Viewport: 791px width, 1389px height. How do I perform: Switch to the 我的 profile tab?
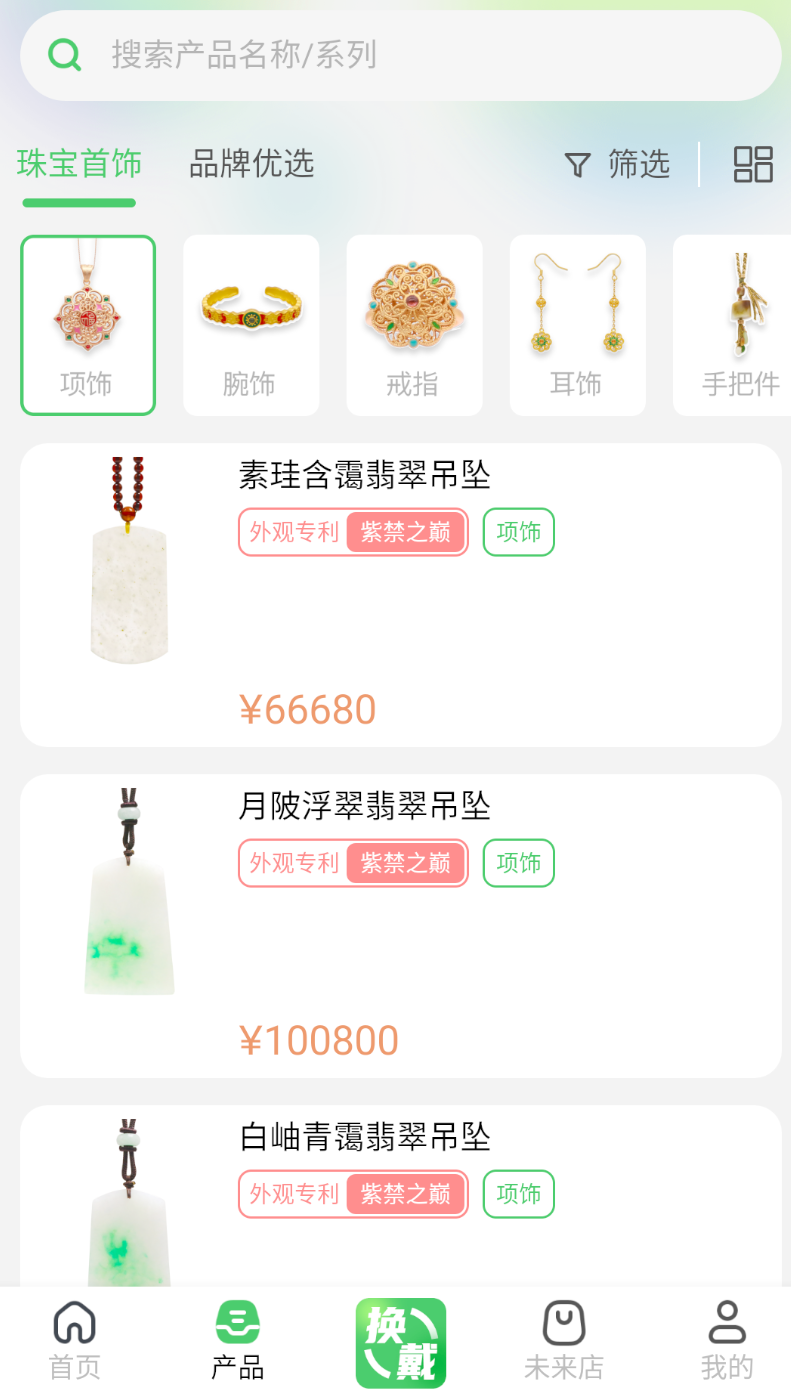coord(727,1340)
